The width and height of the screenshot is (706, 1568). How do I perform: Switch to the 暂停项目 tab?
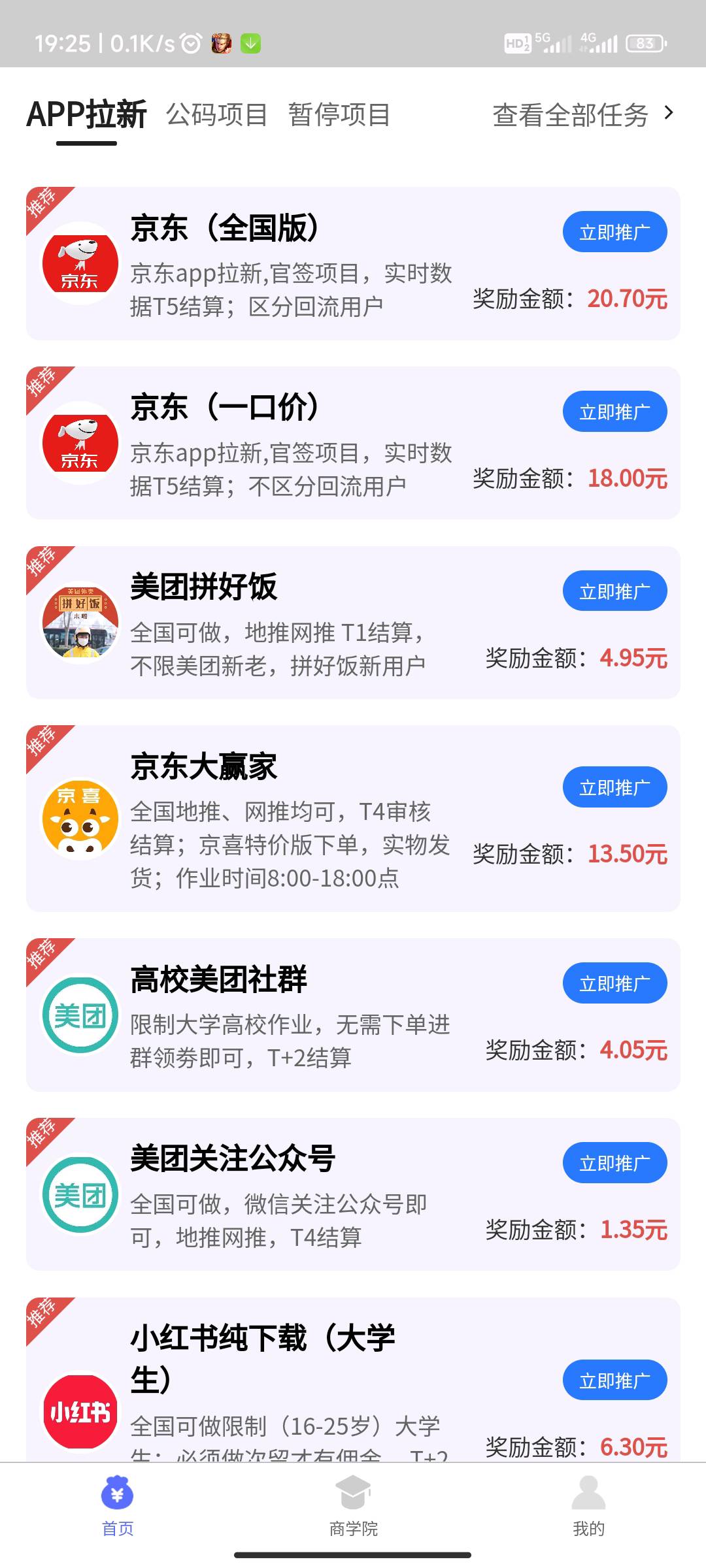(x=339, y=115)
